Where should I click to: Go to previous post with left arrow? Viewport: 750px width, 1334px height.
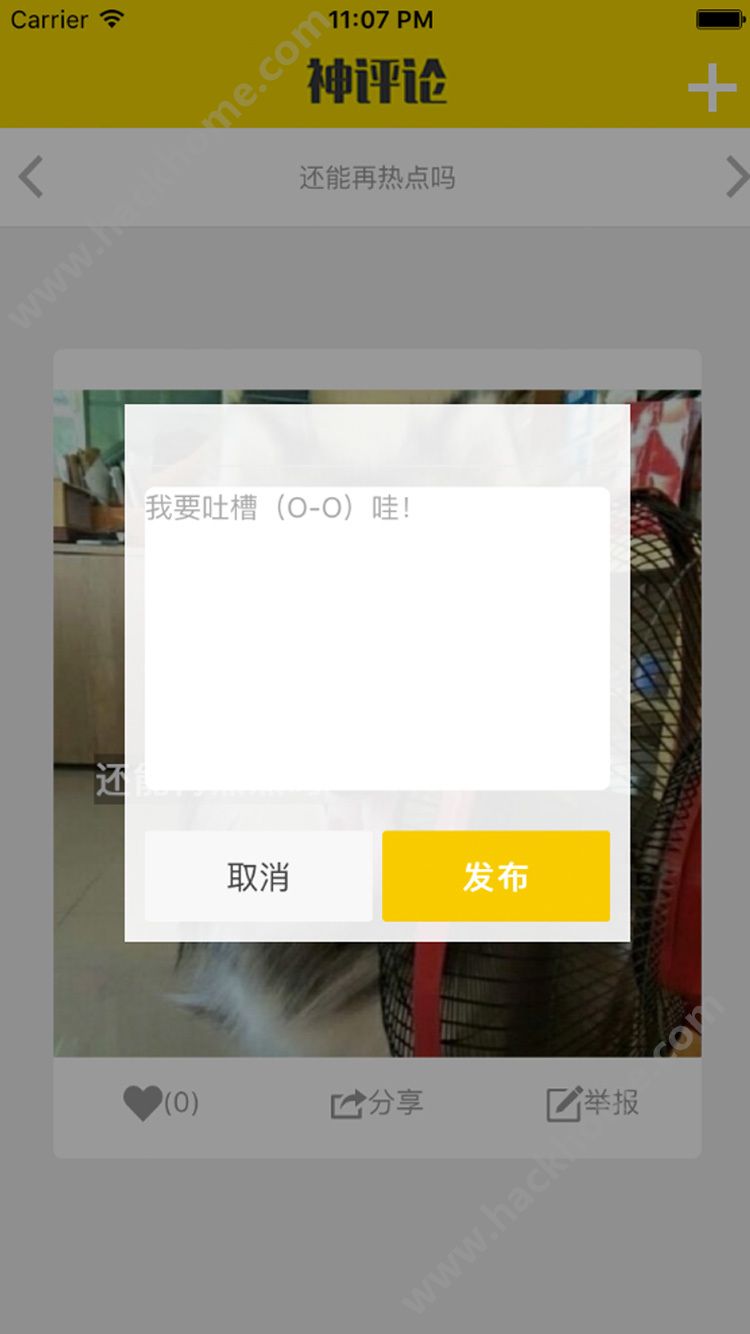(x=31, y=178)
